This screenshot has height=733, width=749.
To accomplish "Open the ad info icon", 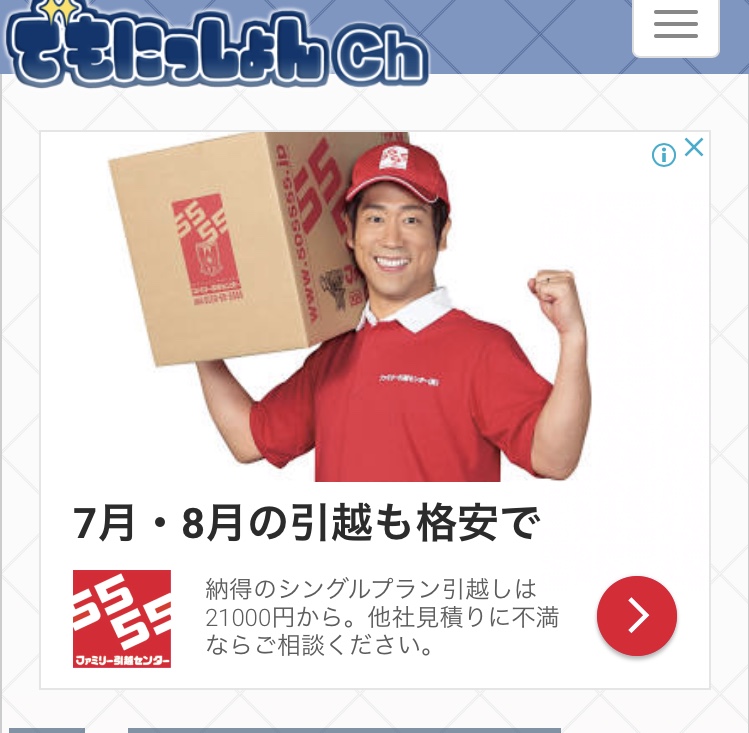I will [664, 155].
